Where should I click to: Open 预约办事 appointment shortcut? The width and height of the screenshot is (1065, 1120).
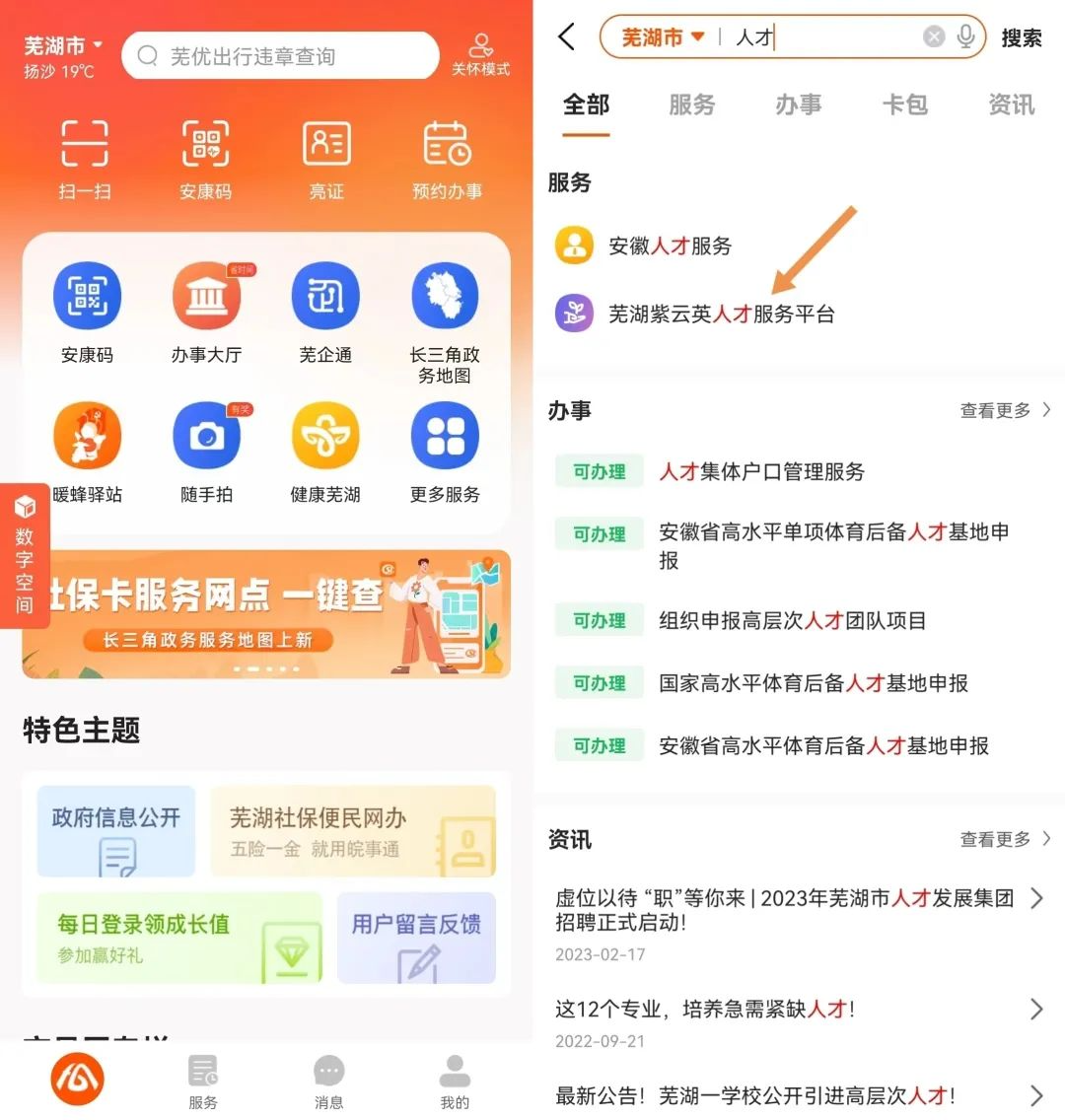[x=447, y=158]
